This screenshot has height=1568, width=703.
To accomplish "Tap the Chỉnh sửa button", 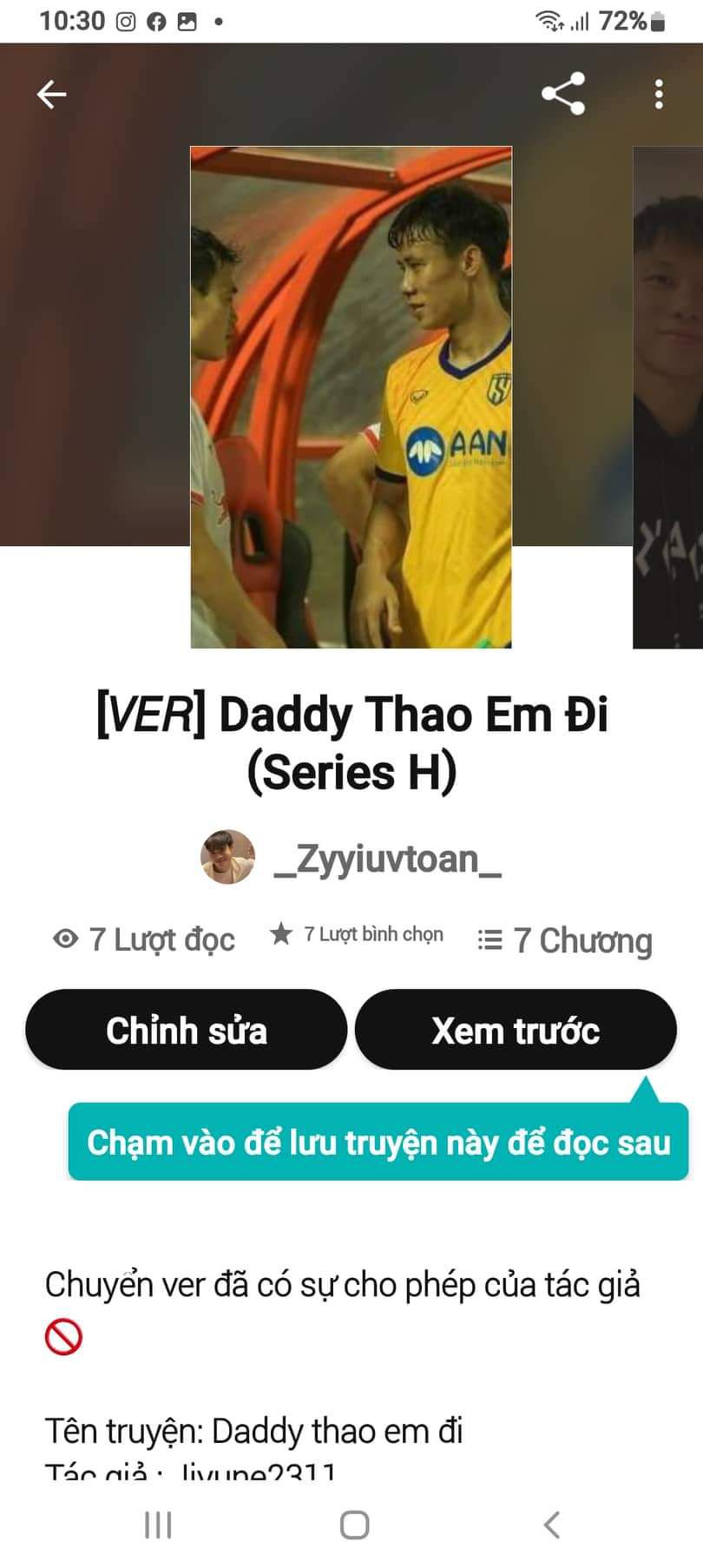I will click(186, 1031).
